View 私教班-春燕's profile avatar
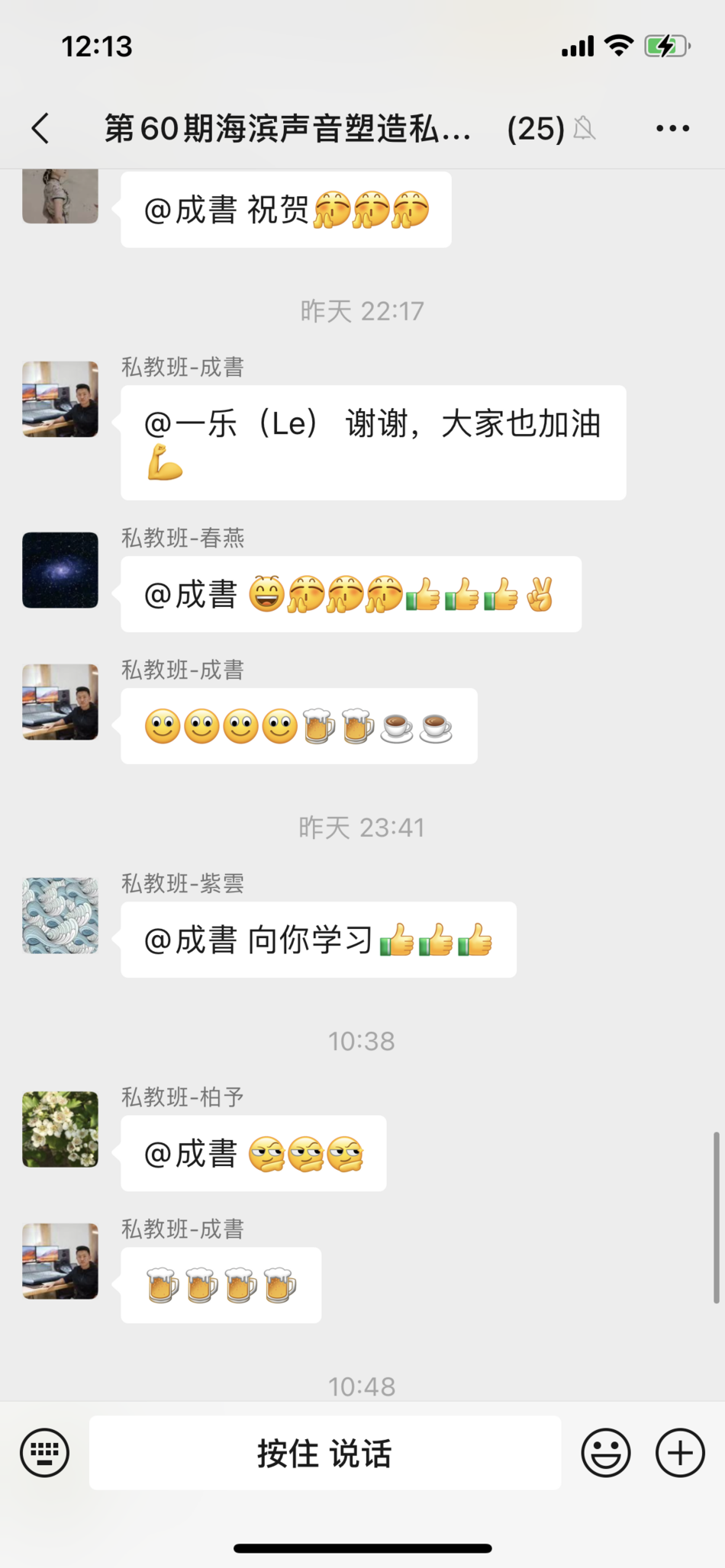Viewport: 725px width, 1568px height. coord(60,570)
